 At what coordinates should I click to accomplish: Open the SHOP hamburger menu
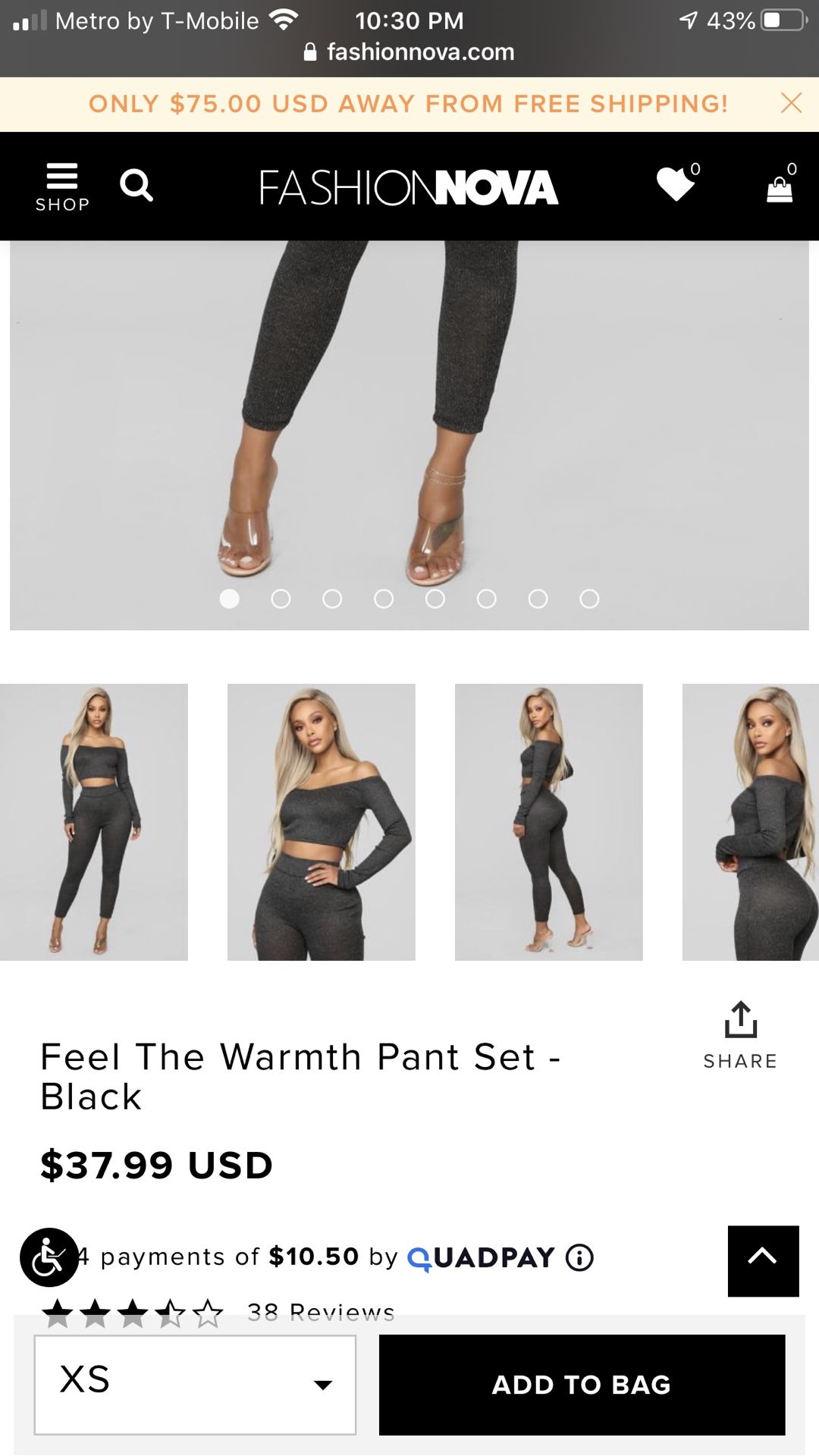[x=62, y=187]
